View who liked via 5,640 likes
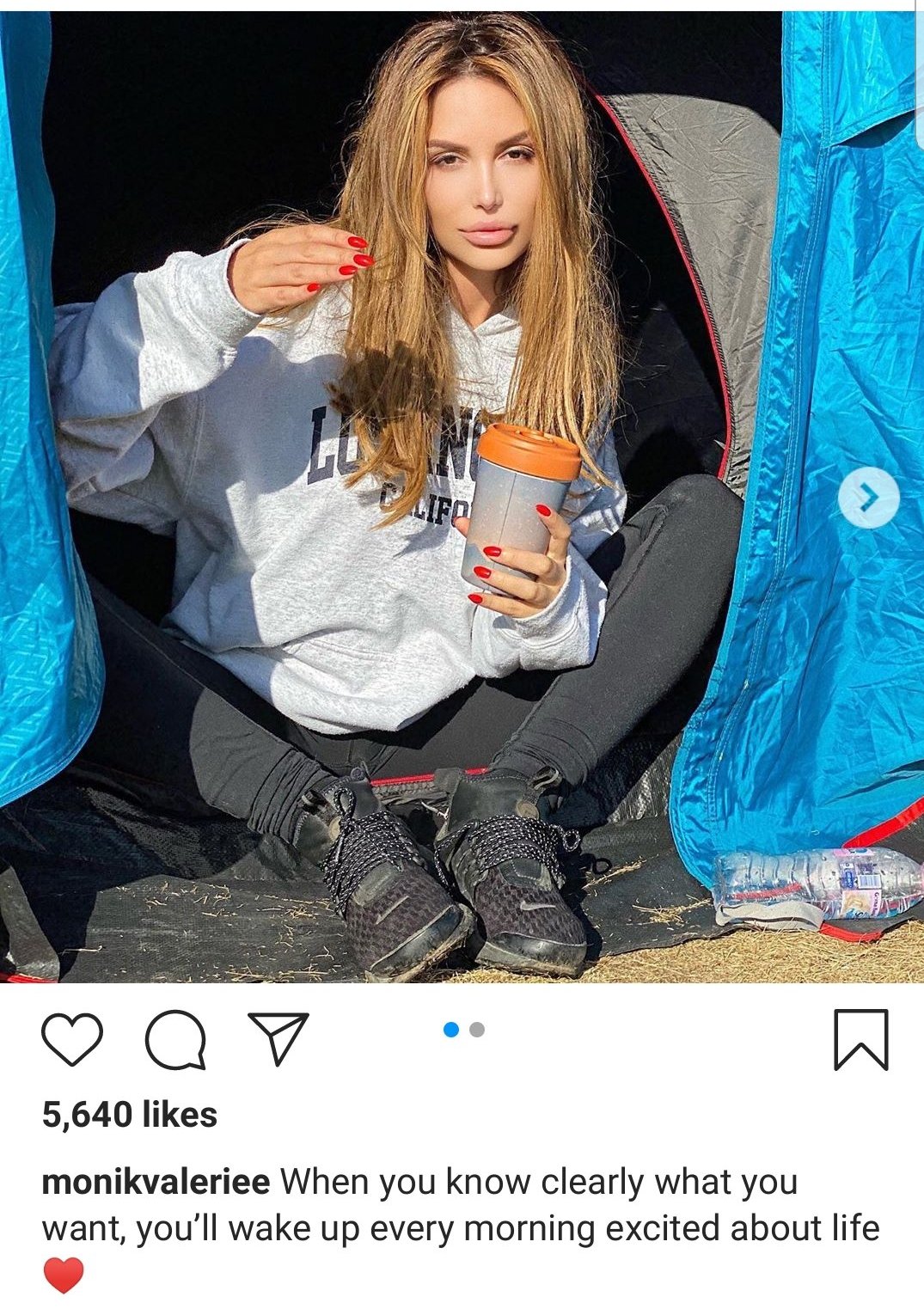924x1309 pixels. [130, 1115]
